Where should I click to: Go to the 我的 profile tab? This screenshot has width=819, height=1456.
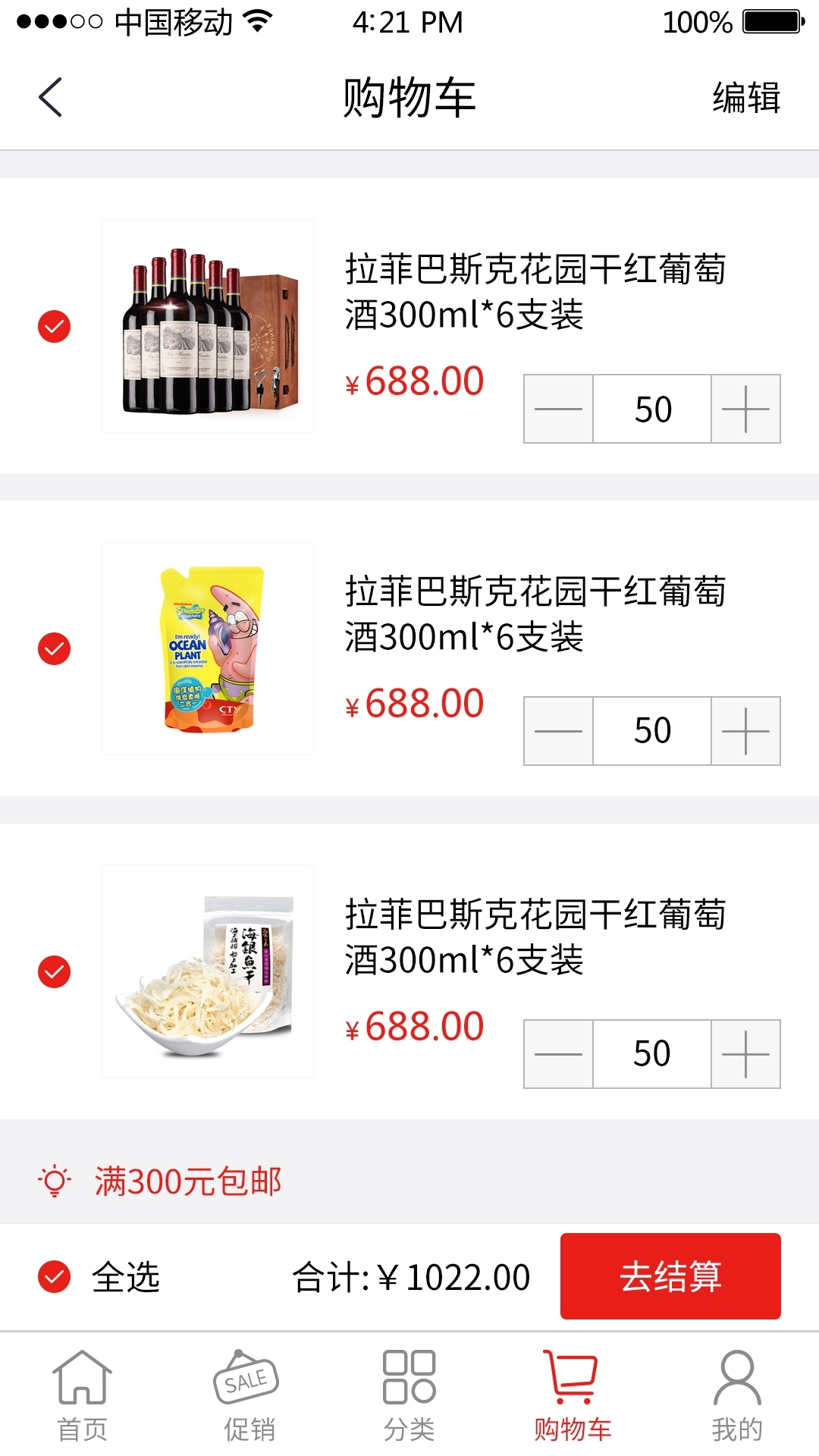tap(736, 1395)
